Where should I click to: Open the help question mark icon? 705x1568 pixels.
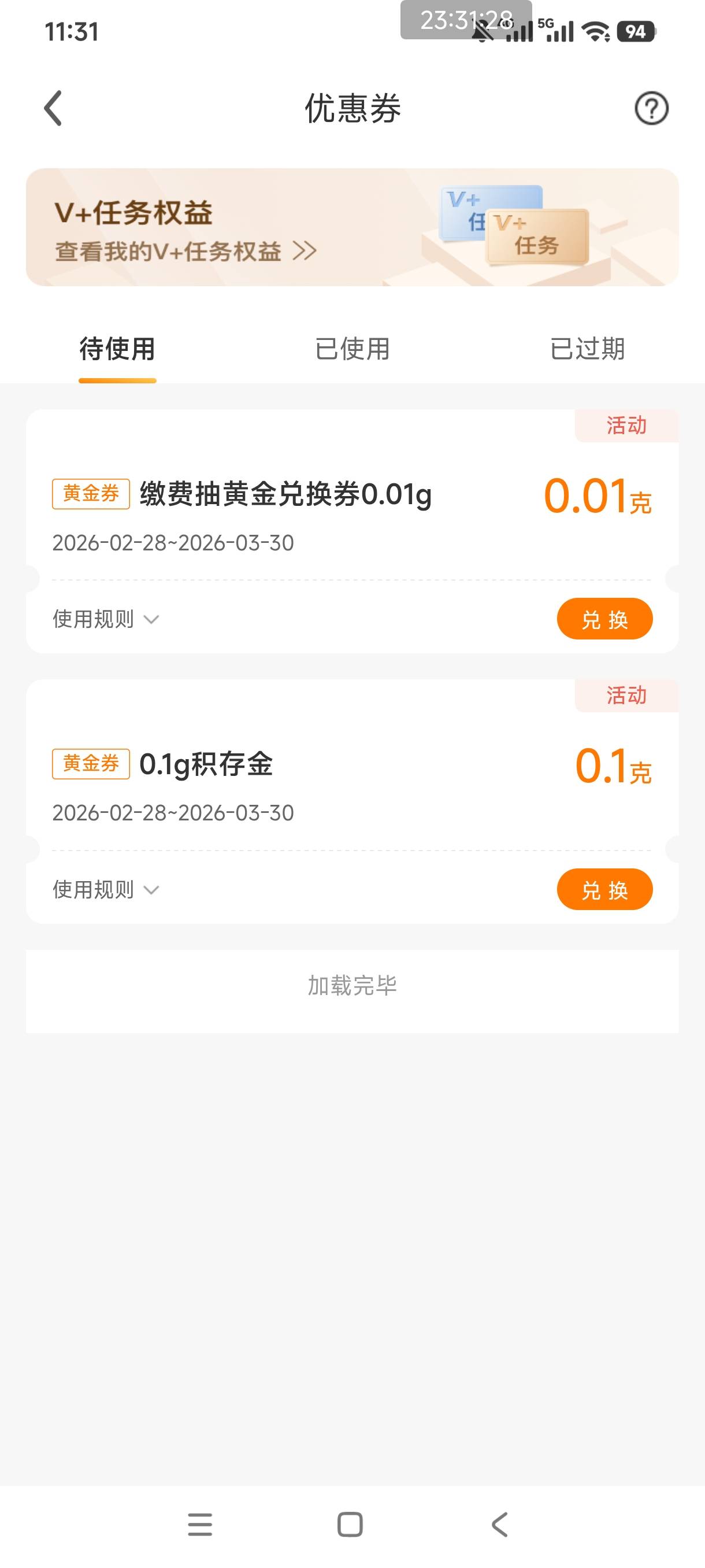pos(651,108)
